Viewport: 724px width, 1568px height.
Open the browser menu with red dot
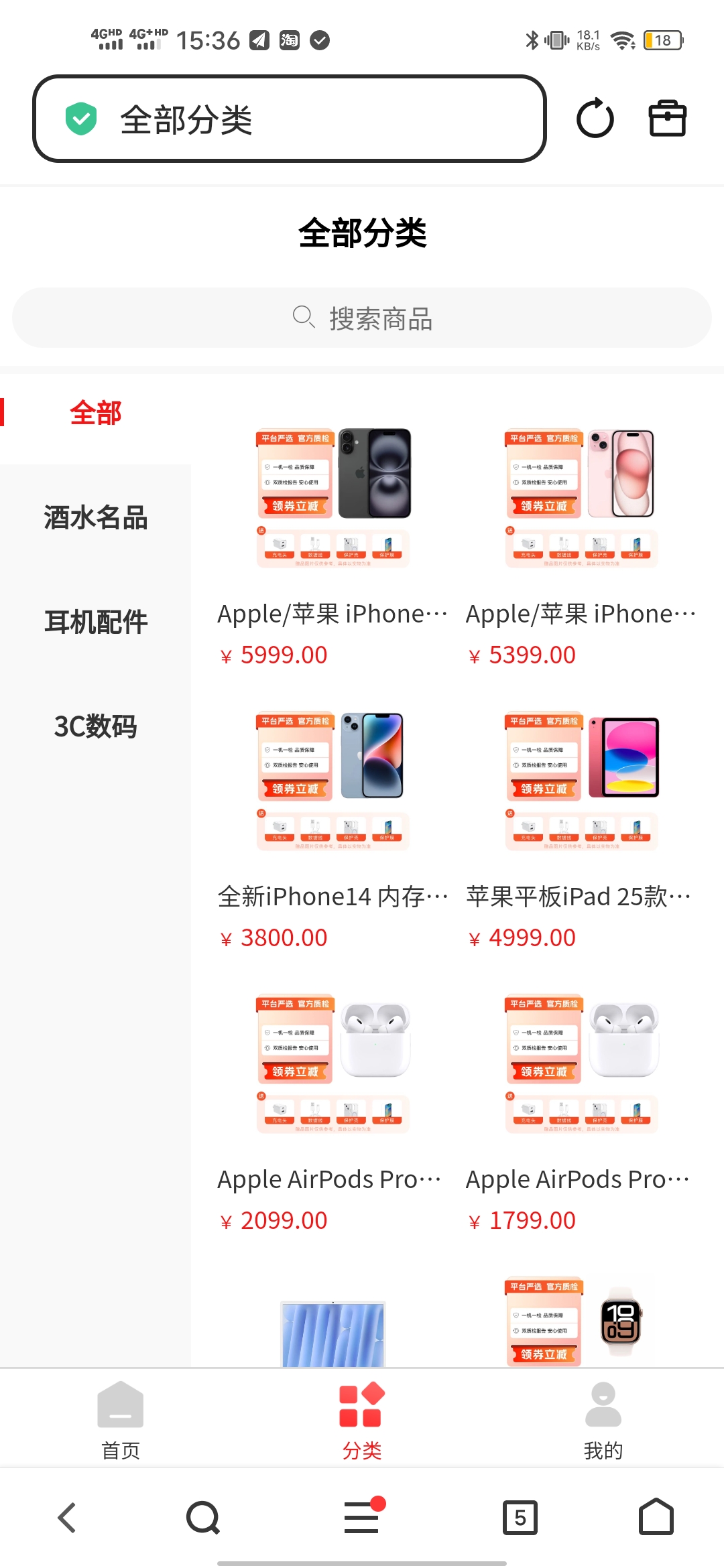pos(362,1517)
